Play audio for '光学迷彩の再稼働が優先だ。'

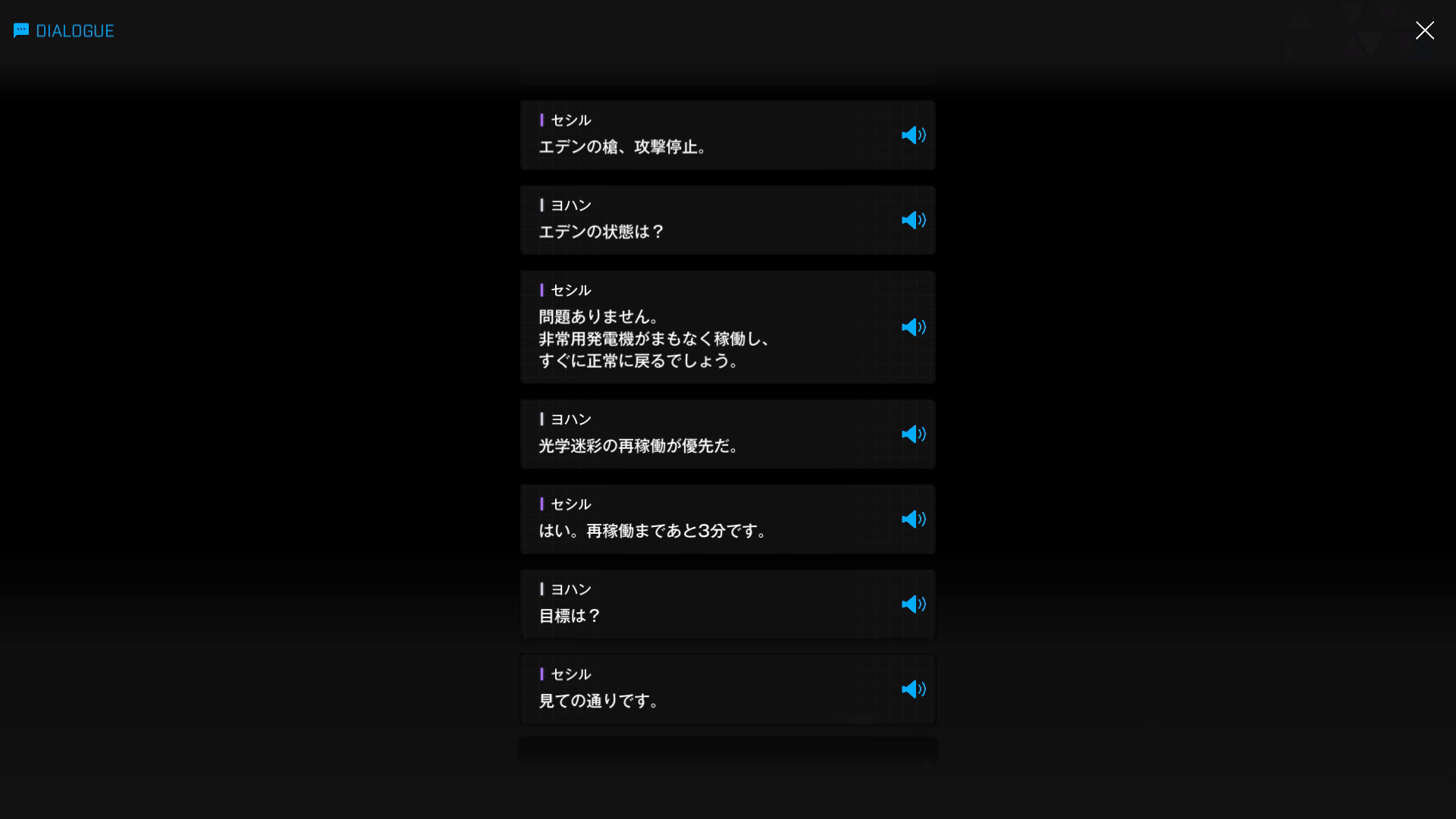pos(913,434)
